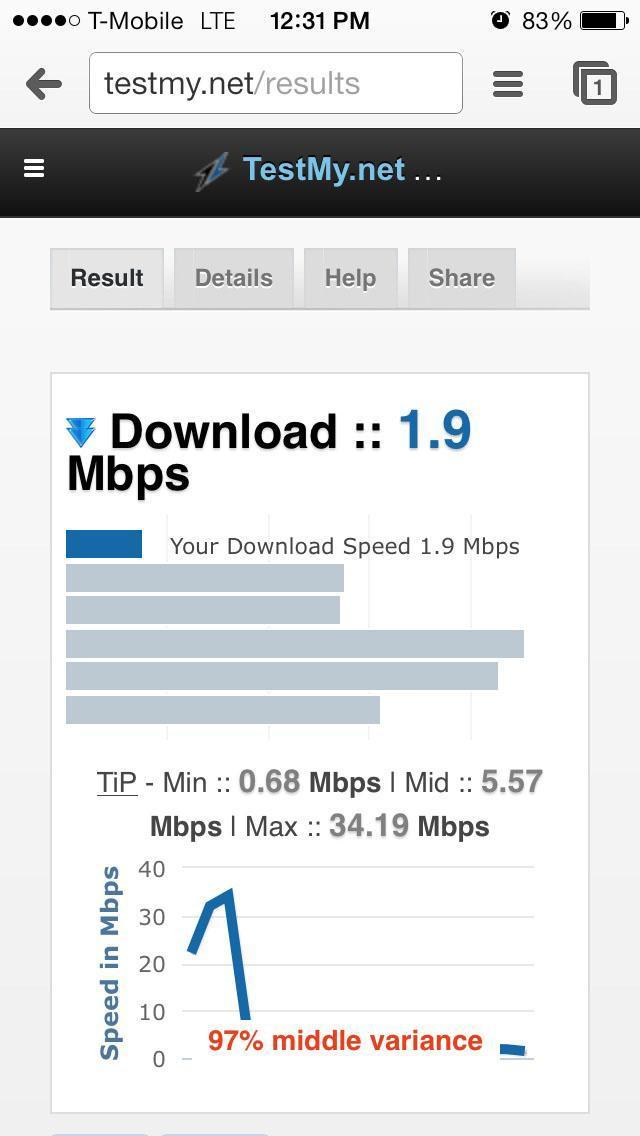The image size is (640, 1136).
Task: Open the underlined TiP link
Action: click(x=117, y=782)
